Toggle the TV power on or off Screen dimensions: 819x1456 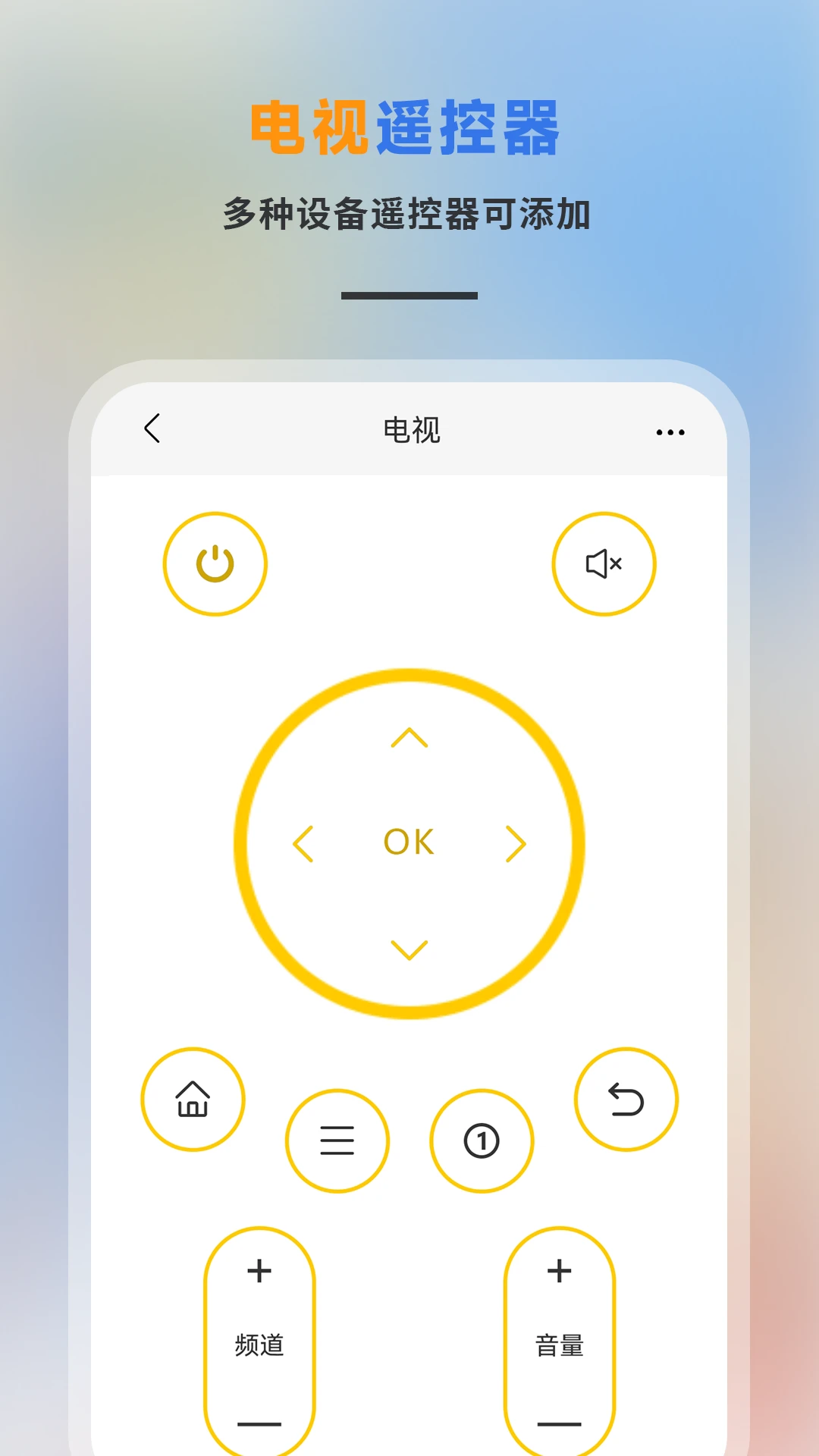(215, 564)
